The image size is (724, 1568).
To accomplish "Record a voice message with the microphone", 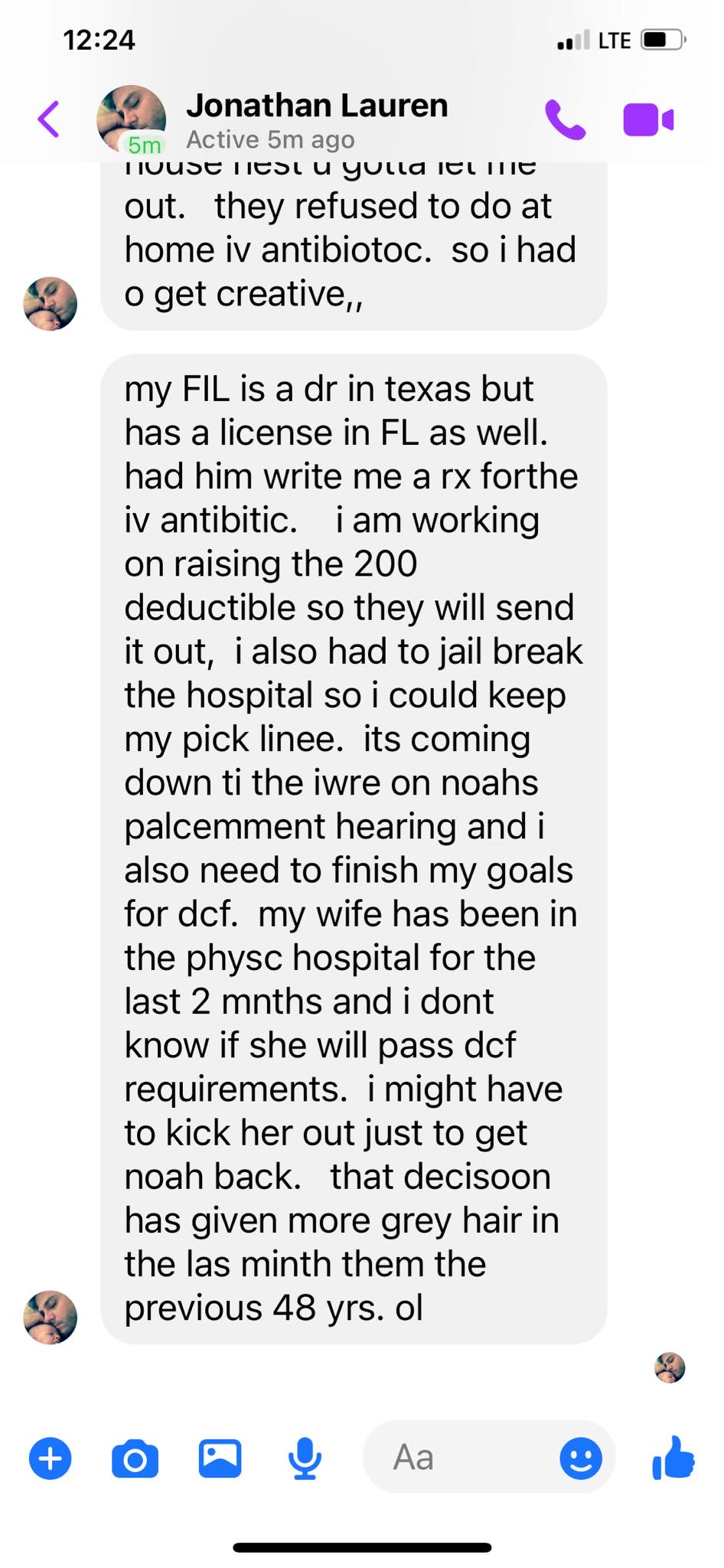I will click(304, 1458).
